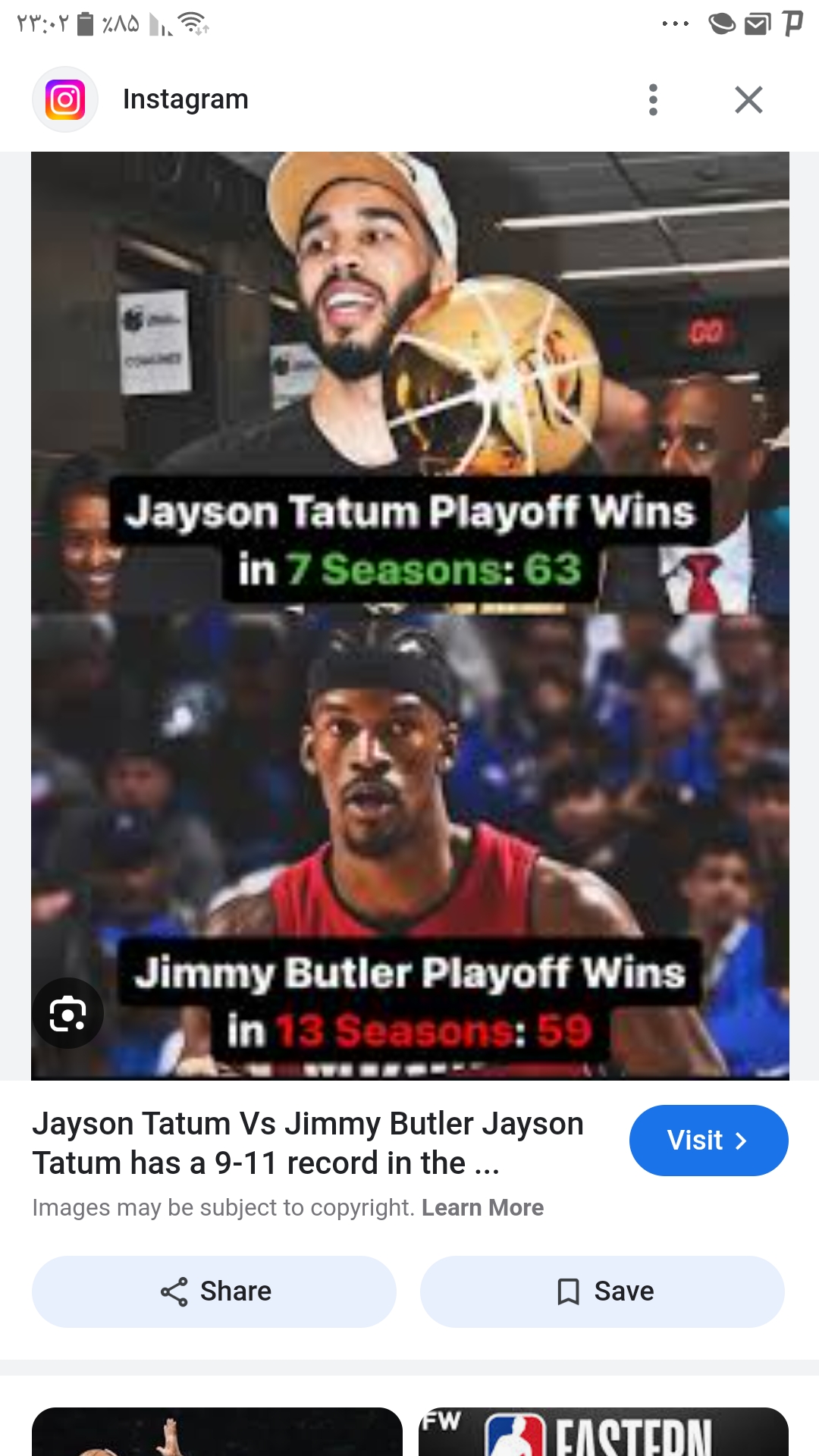Open the Learn More copyright link
The image size is (819, 1456).
point(482,1207)
